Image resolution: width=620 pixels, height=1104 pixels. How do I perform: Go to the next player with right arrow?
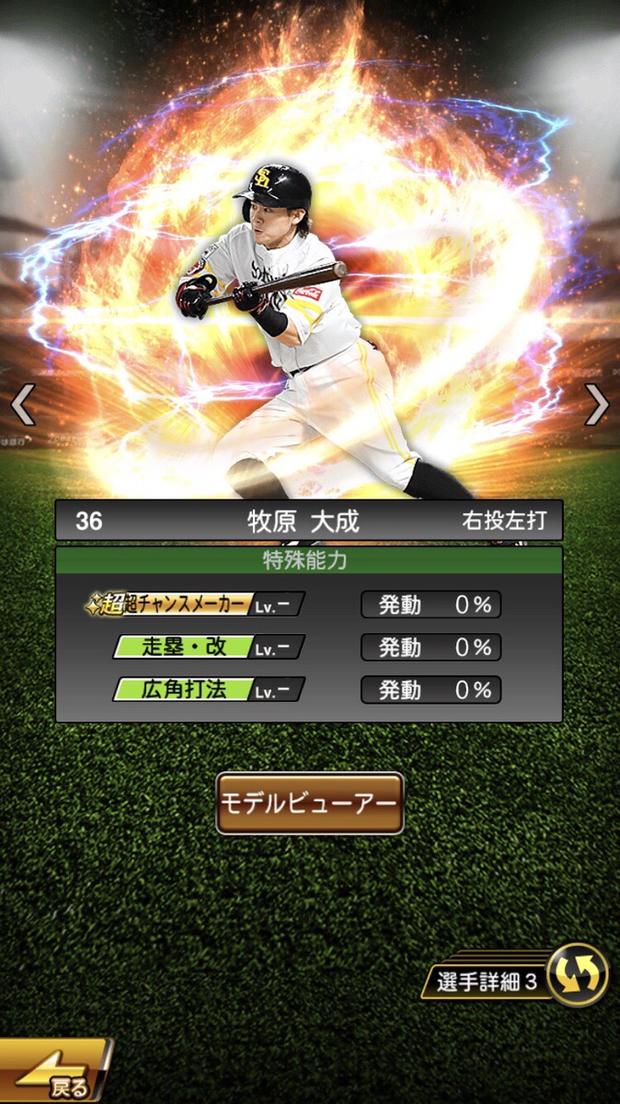click(597, 405)
